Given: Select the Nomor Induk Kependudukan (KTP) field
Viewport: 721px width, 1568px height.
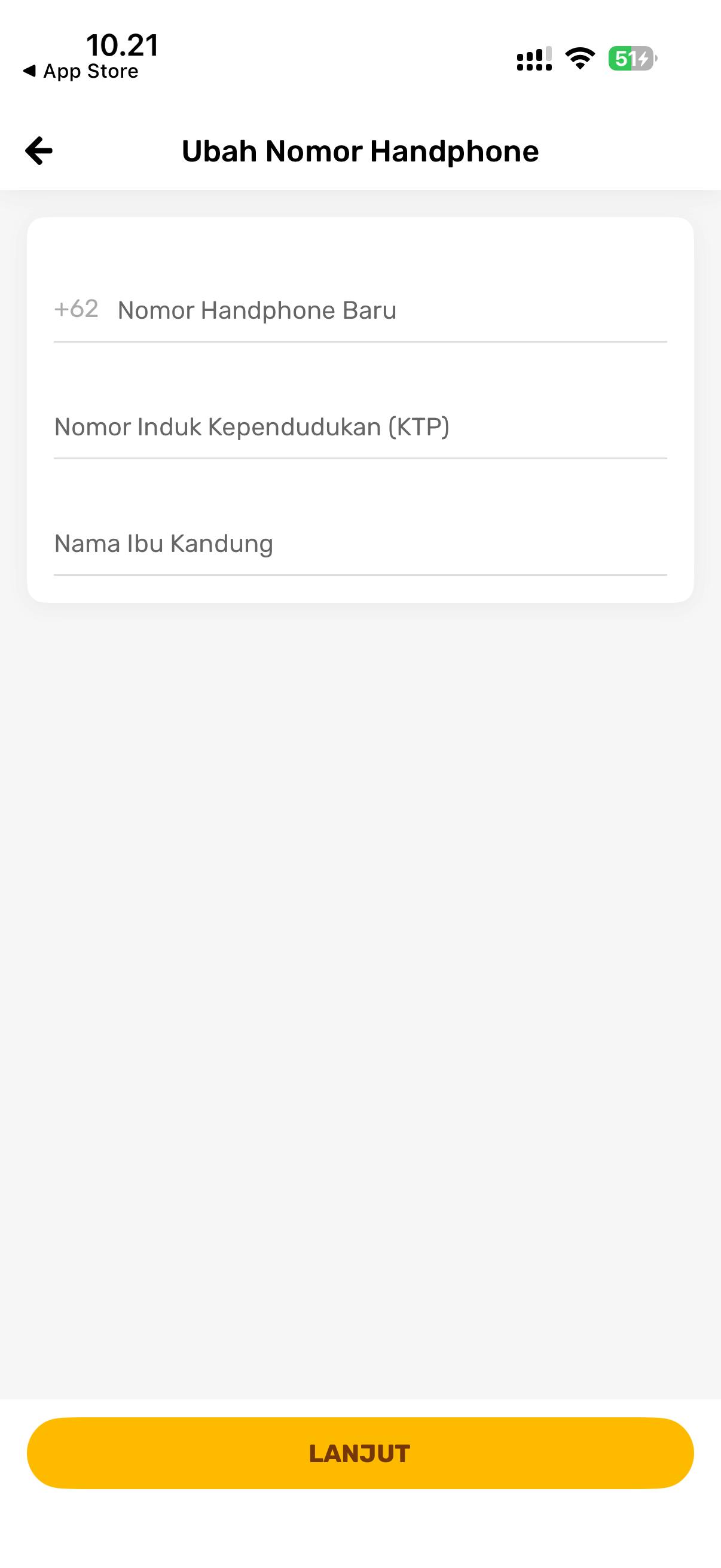Looking at the screenshot, I should (360, 428).
